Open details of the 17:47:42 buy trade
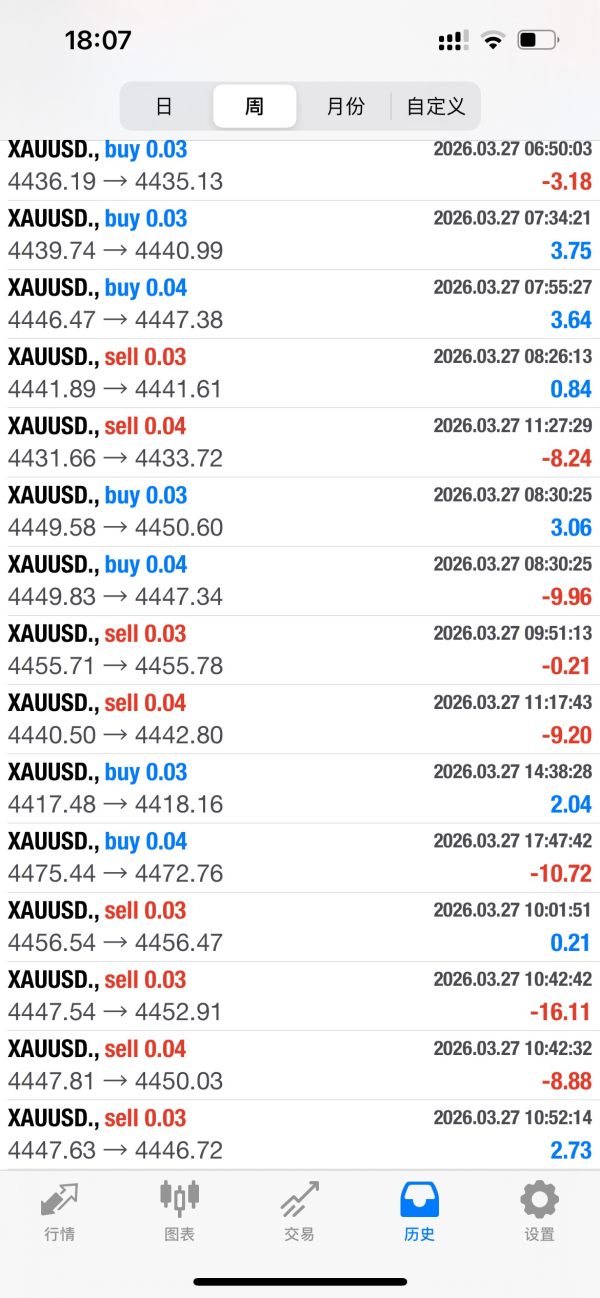Viewport: 600px width, 1298px height. tap(300, 858)
